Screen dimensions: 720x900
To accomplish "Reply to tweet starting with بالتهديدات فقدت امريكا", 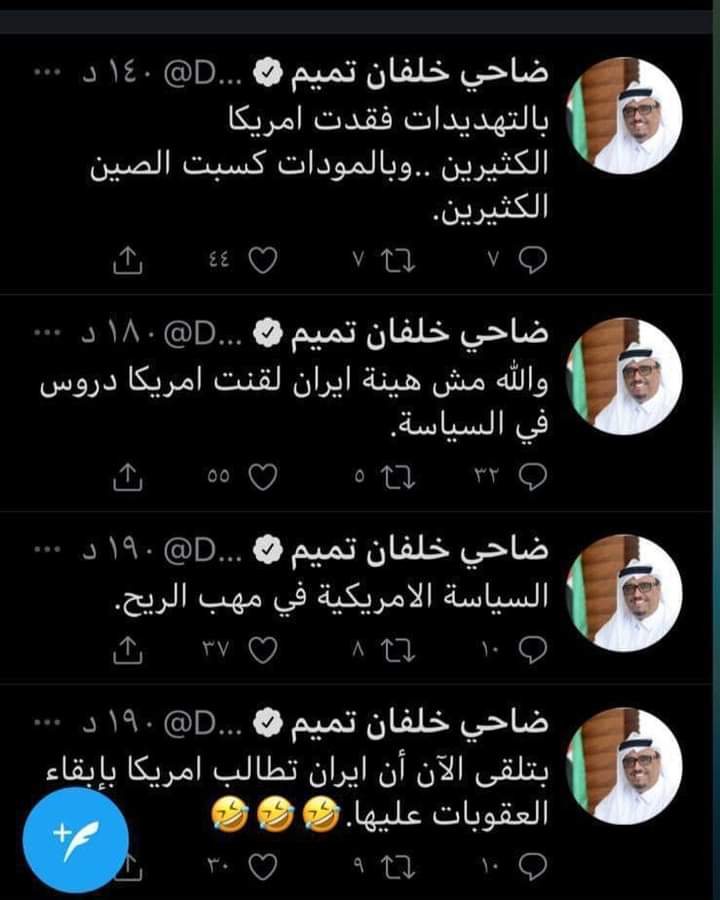I will pyautogui.click(x=534, y=261).
